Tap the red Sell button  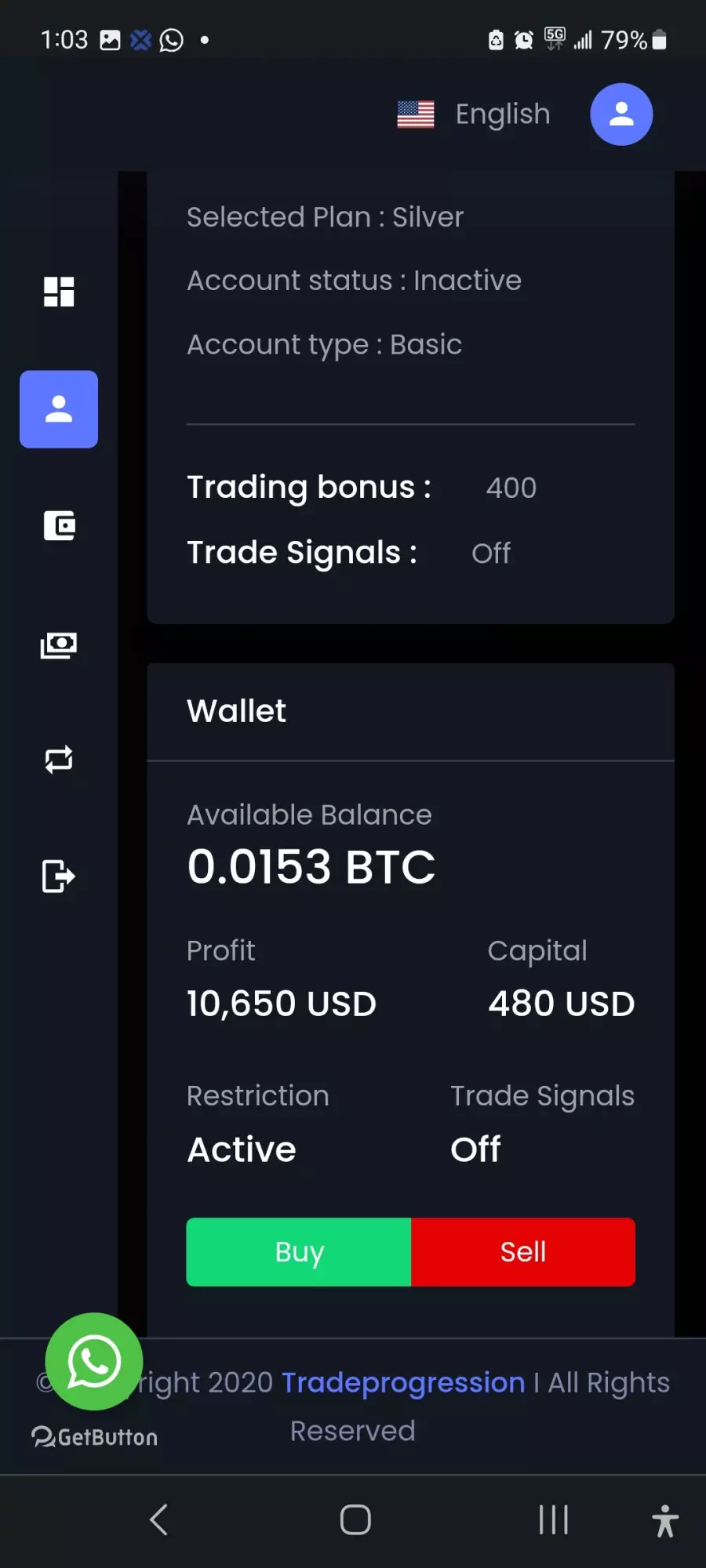pyautogui.click(x=523, y=1252)
